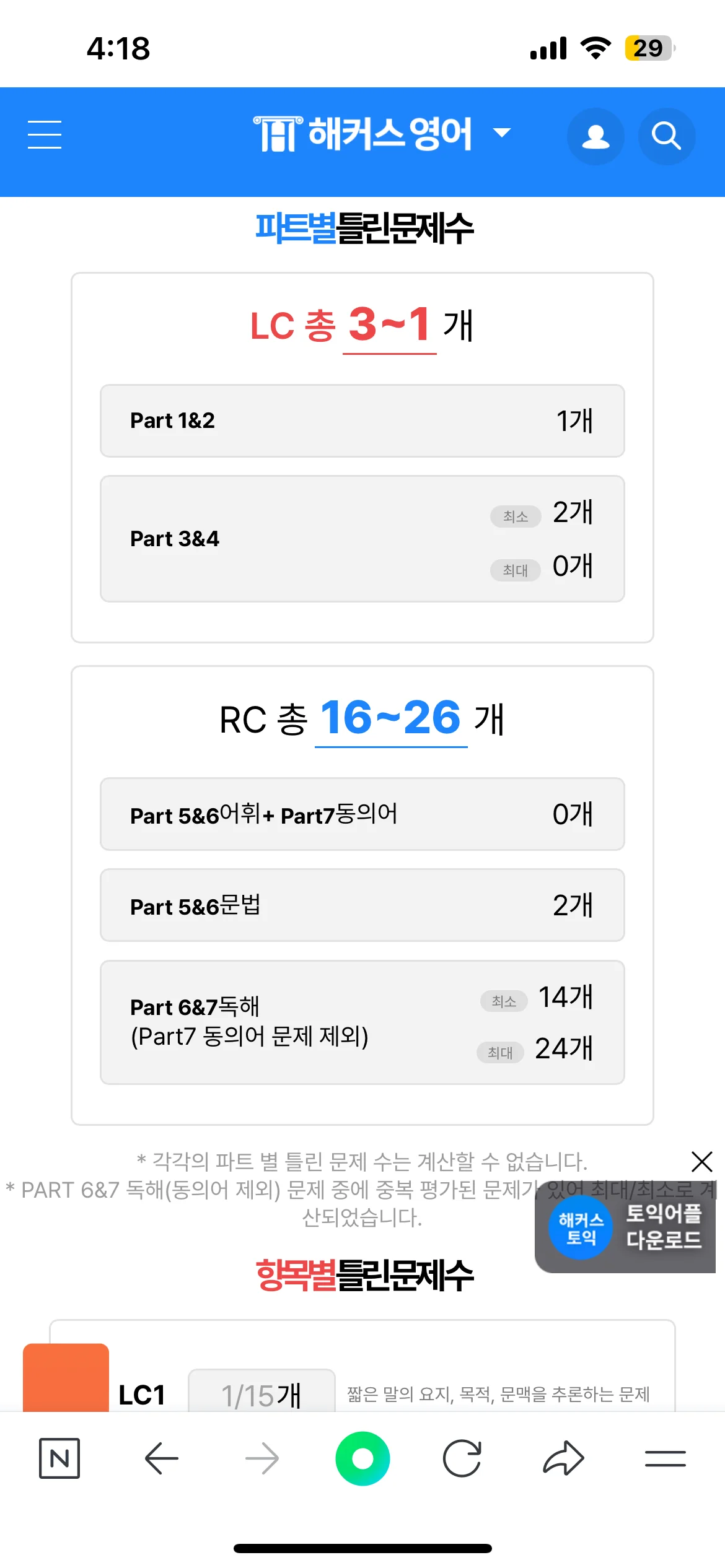Dismiss the 토익어플 다운로드 banner
This screenshot has width=725, height=1568.
pos(701,1162)
